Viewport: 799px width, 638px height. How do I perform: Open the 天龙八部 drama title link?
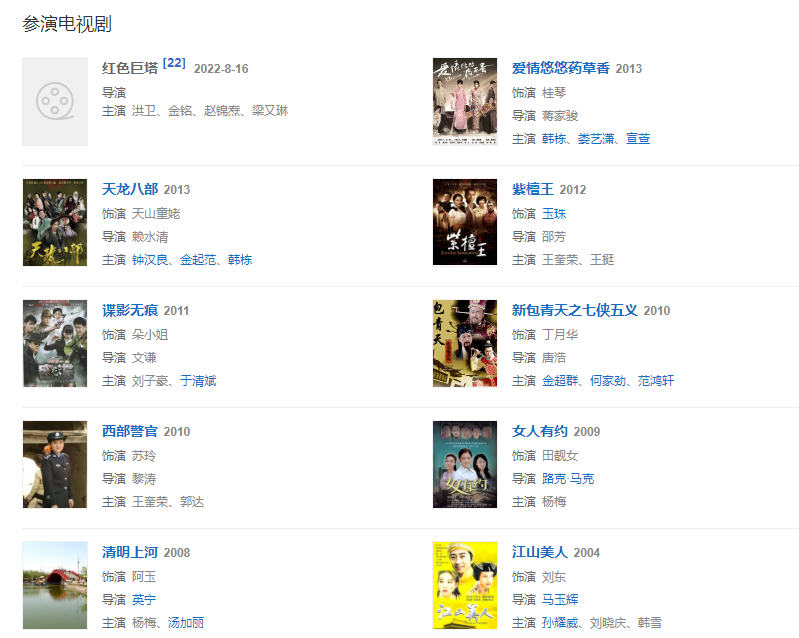pyautogui.click(x=131, y=189)
